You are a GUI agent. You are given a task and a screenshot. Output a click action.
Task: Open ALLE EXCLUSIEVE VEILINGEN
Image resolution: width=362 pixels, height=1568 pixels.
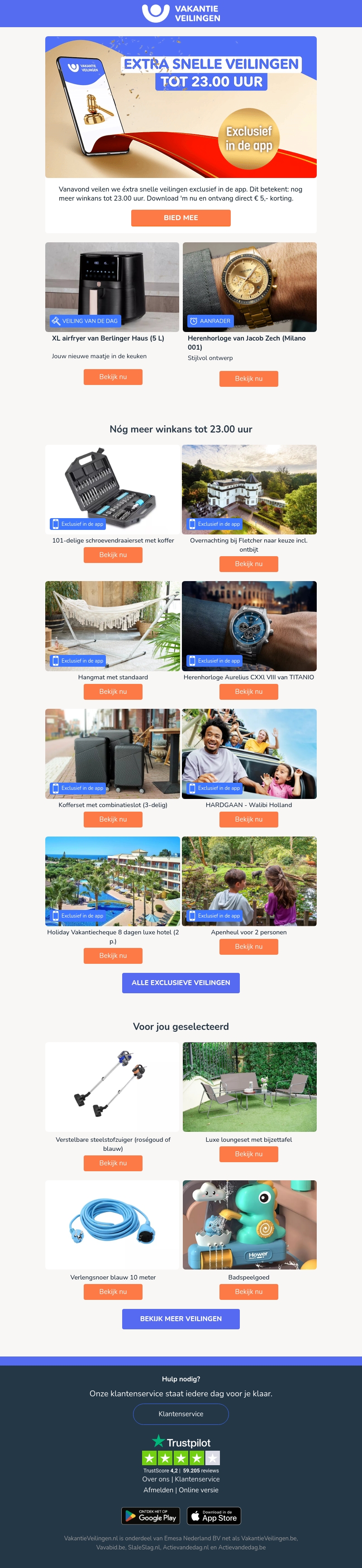coord(181,982)
